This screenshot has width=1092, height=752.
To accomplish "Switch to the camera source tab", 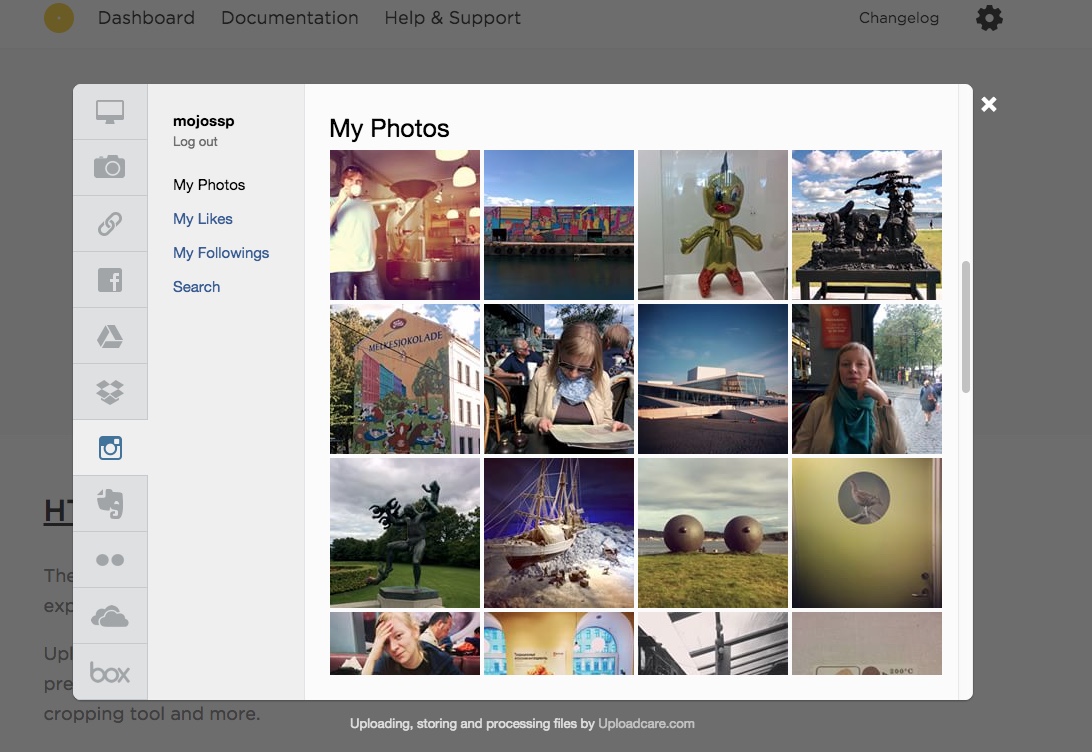I will point(110,168).
